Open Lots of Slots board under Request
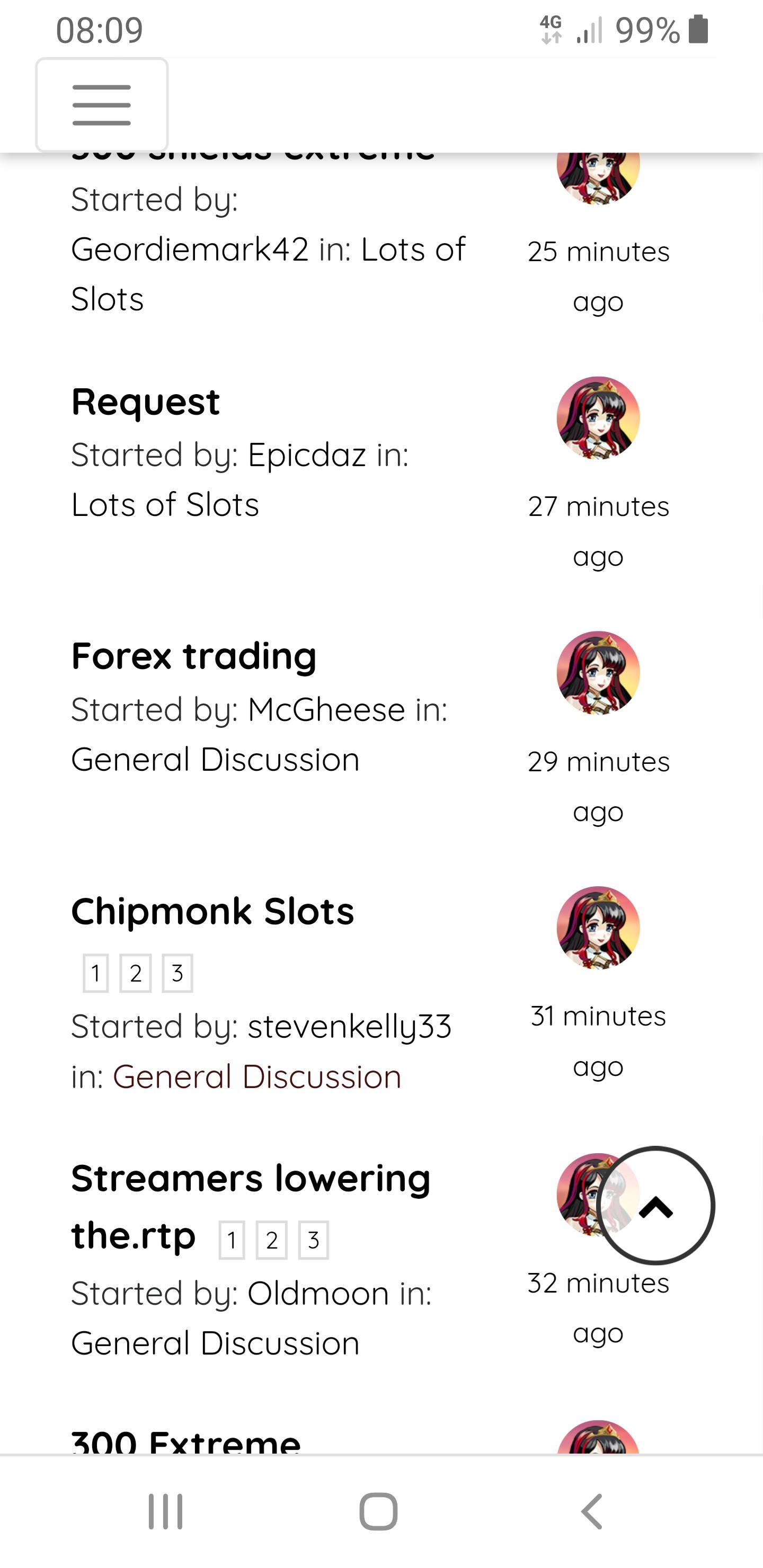The height and width of the screenshot is (1568, 763). [165, 505]
